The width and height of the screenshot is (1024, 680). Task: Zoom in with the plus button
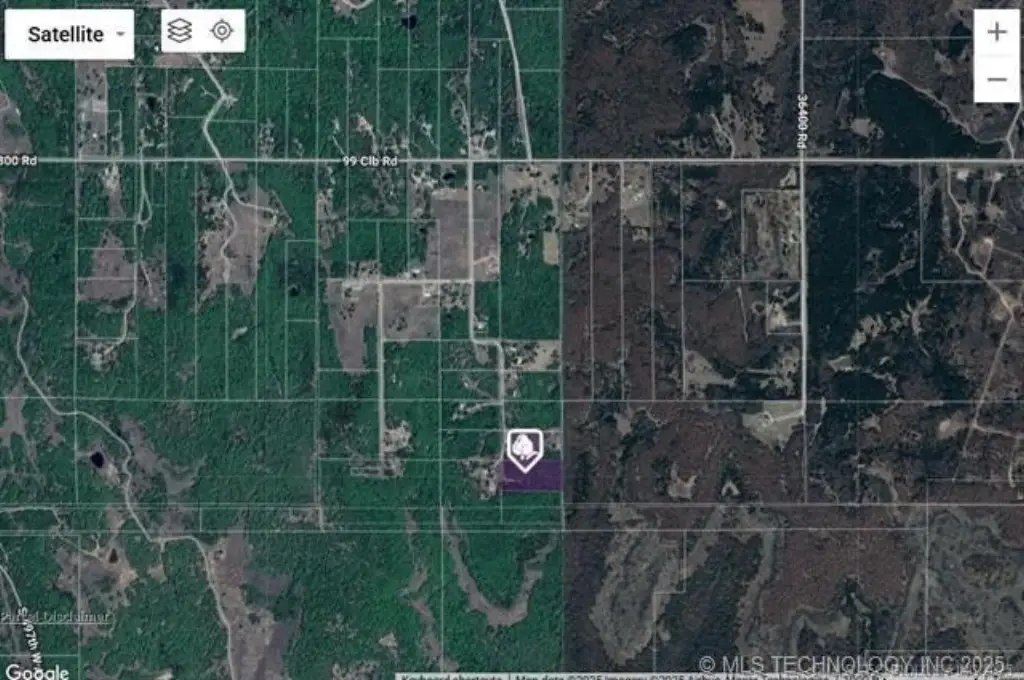(x=996, y=32)
